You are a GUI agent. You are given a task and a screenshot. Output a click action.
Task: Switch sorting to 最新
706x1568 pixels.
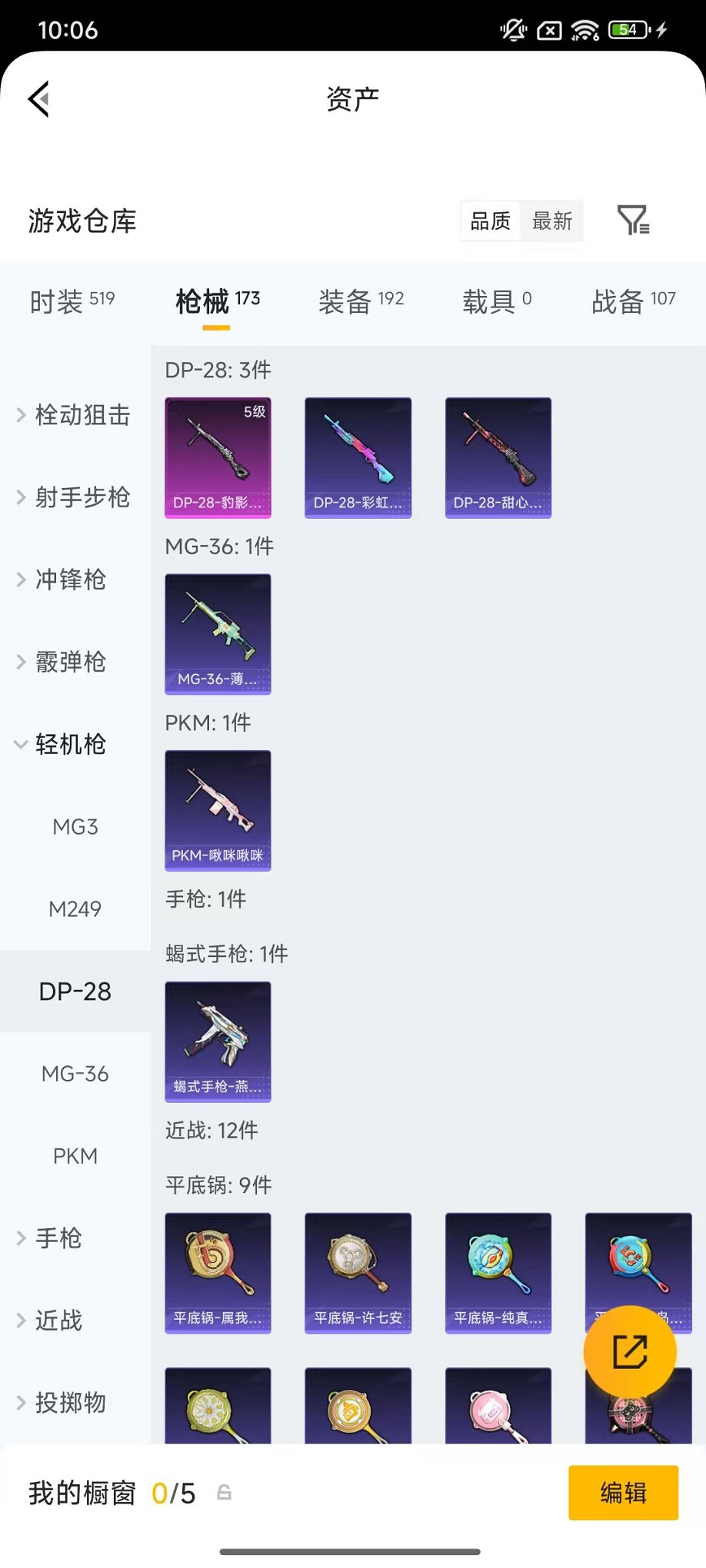(x=551, y=221)
